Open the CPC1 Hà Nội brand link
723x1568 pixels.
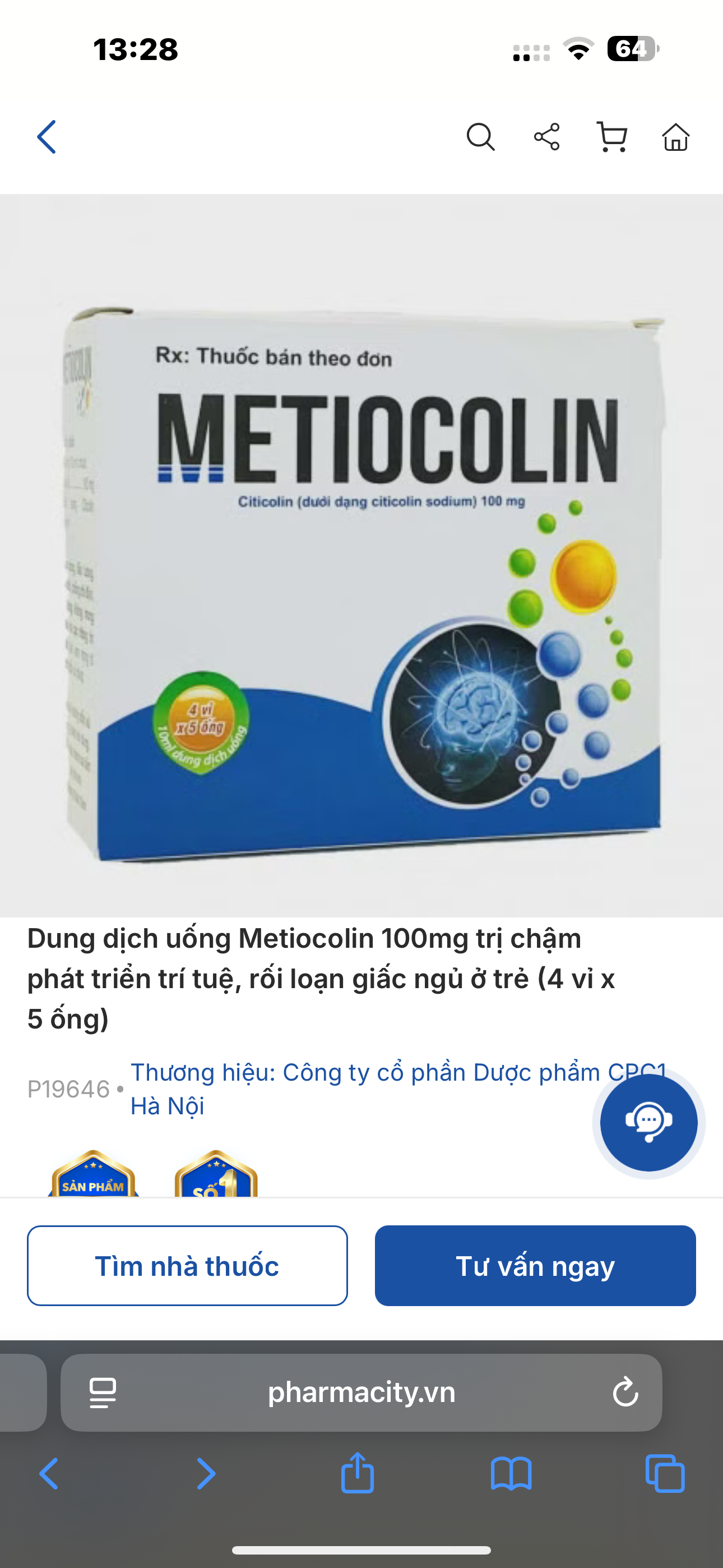398,1089
